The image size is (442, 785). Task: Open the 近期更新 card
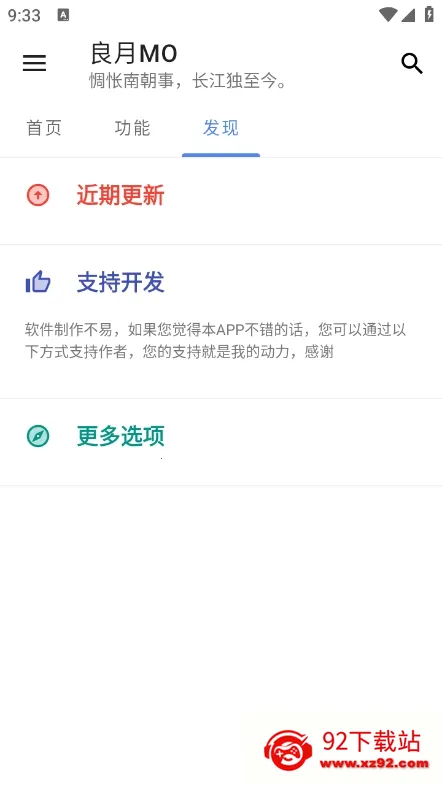tap(221, 201)
